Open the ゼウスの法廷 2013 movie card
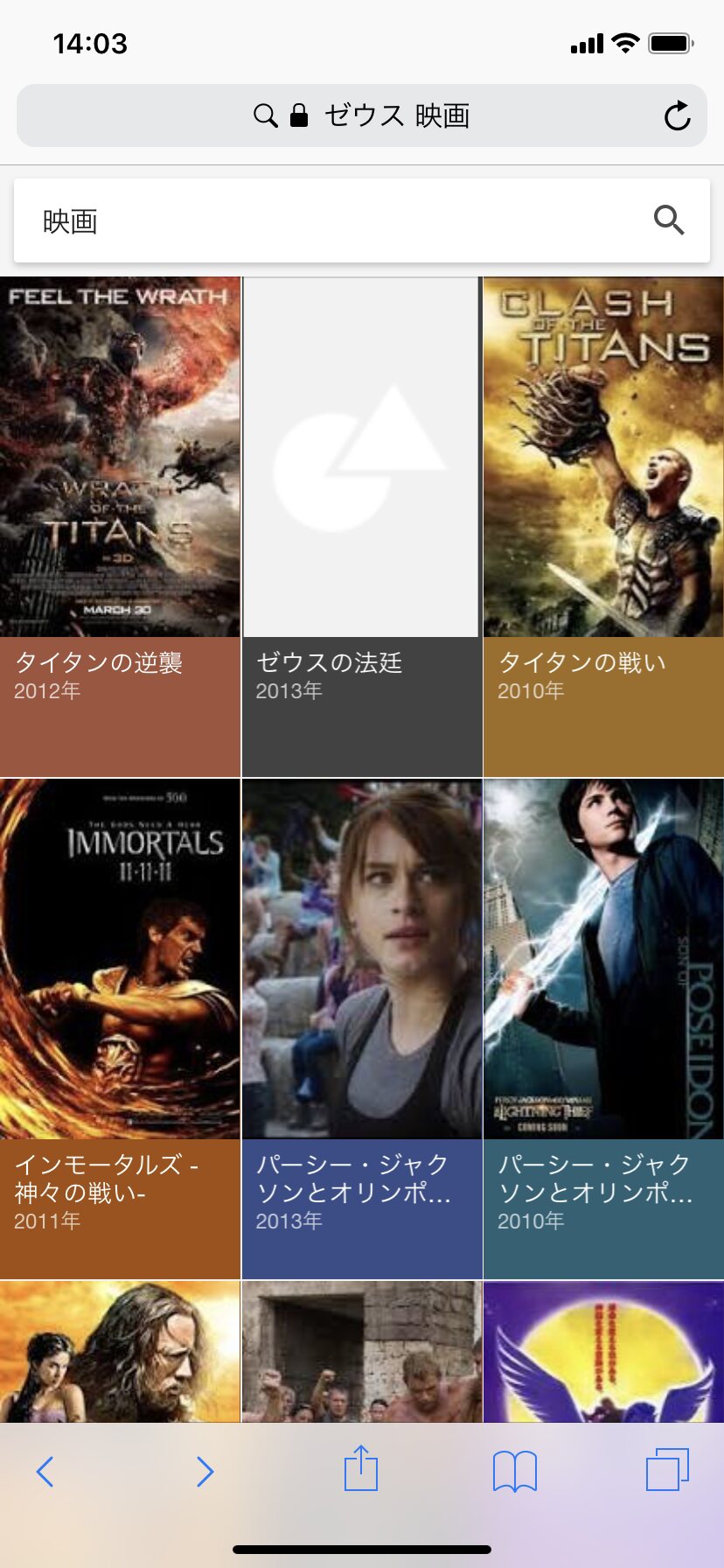 [362, 527]
